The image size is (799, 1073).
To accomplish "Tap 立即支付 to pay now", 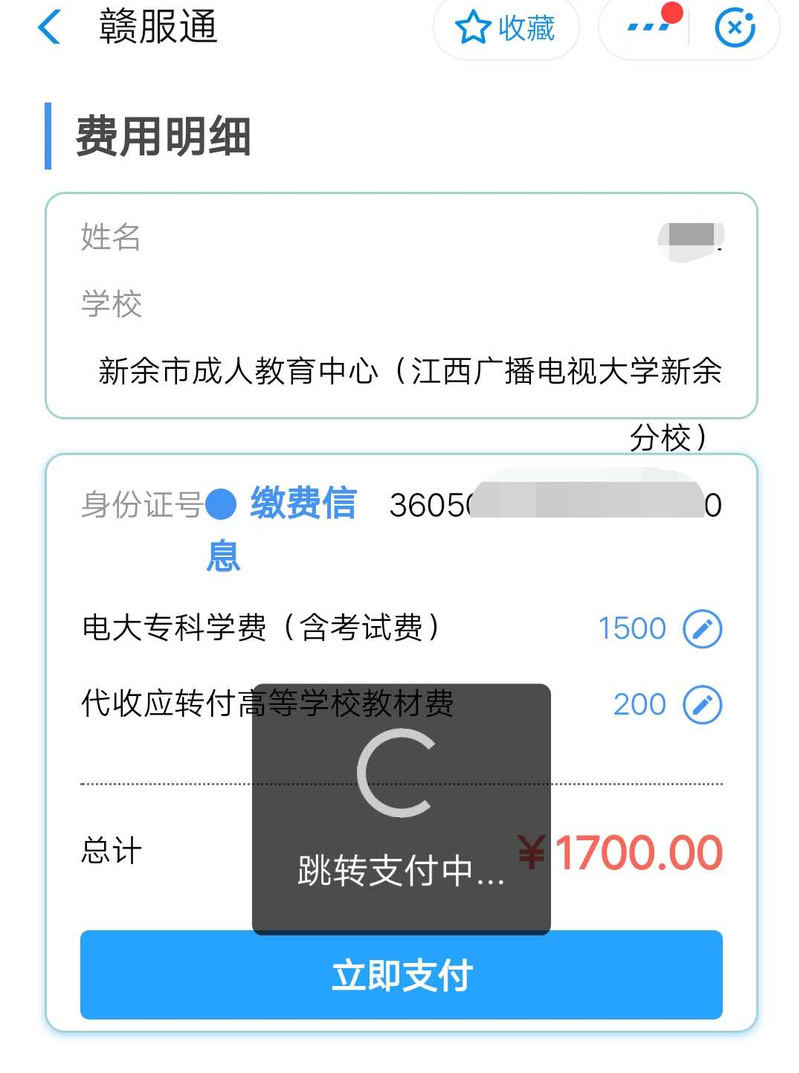I will coord(401,975).
